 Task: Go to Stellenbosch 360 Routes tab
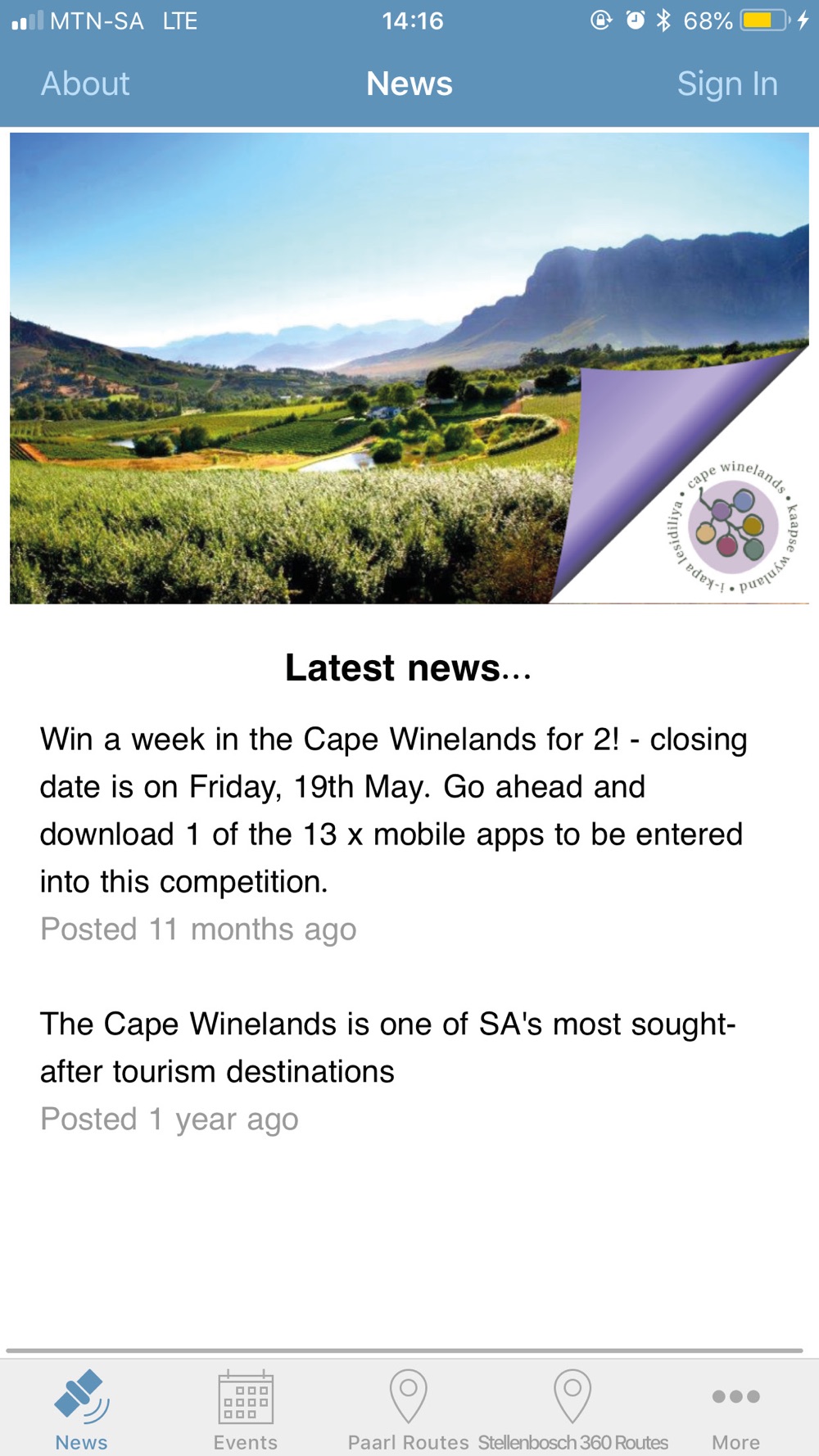(573, 1410)
